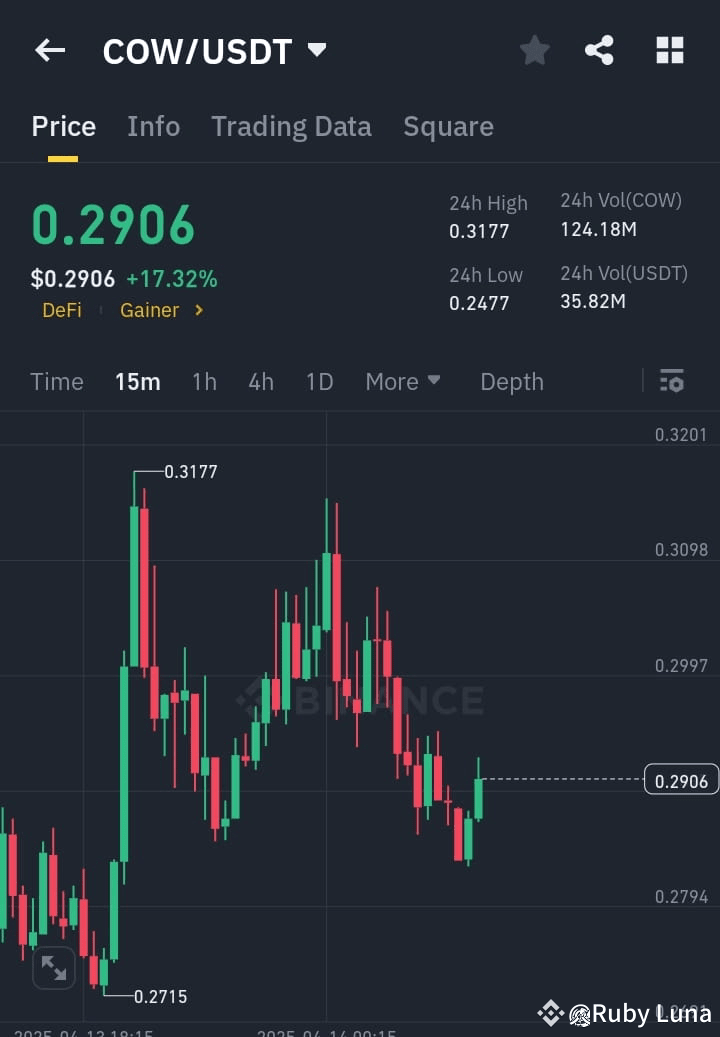Open the Info tab

(x=153, y=126)
